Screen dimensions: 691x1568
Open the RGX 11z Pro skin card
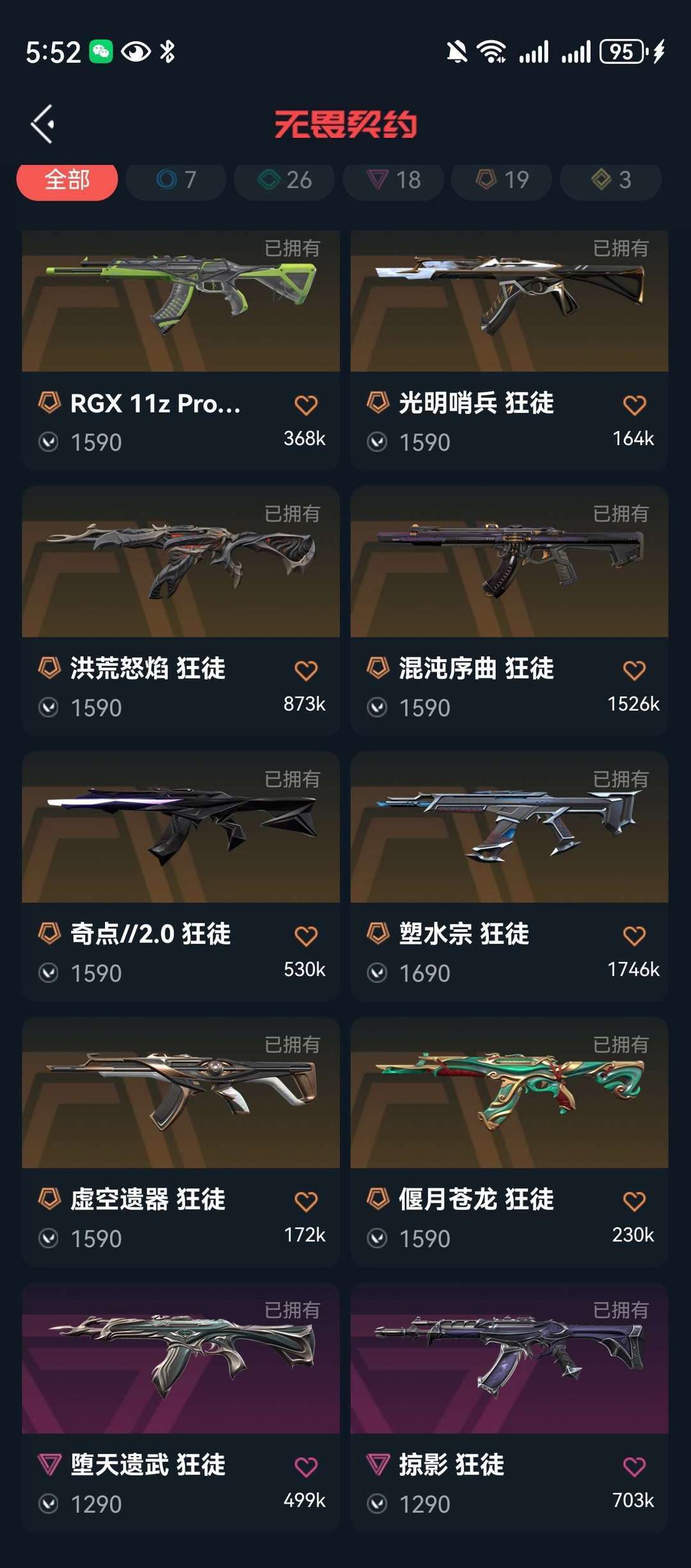tap(181, 350)
